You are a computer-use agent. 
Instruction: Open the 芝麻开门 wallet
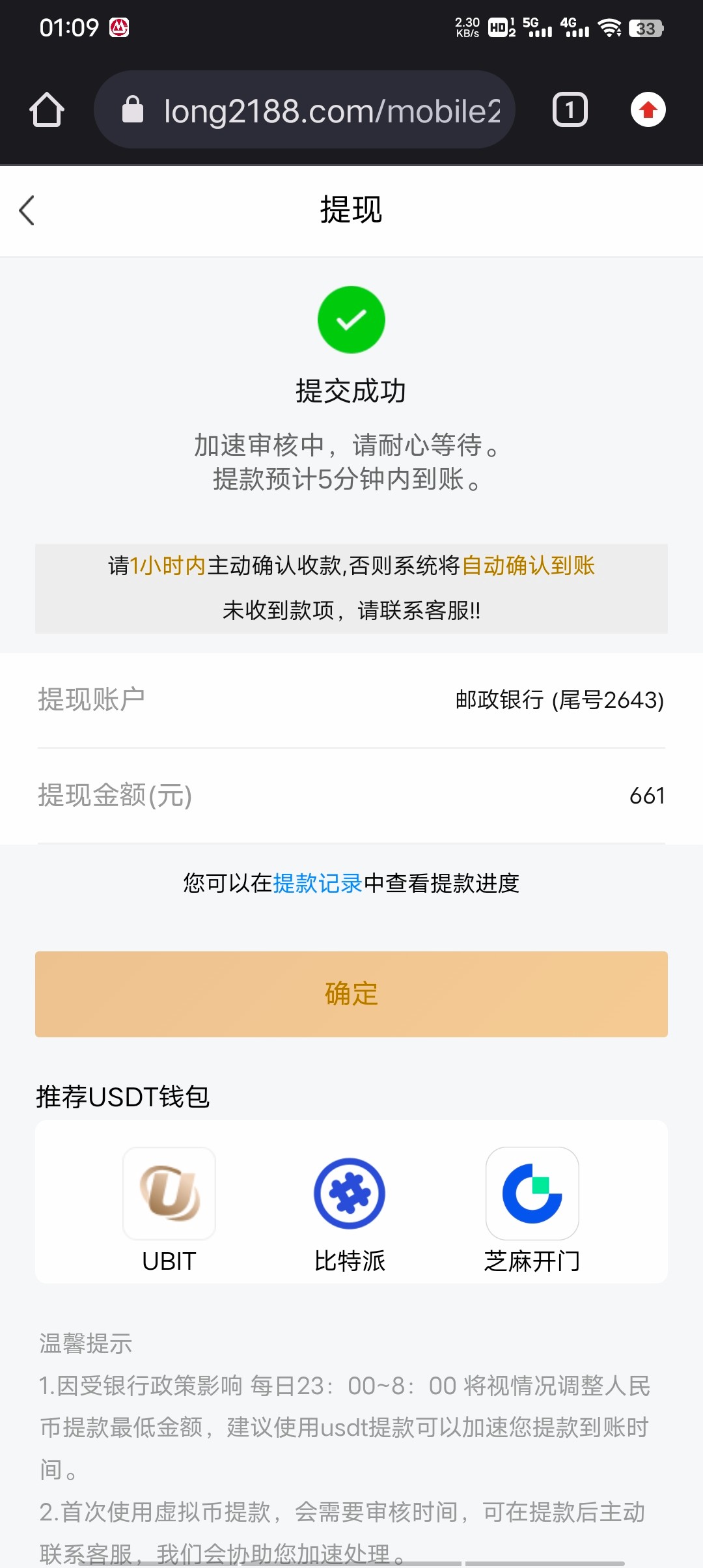tap(532, 1208)
